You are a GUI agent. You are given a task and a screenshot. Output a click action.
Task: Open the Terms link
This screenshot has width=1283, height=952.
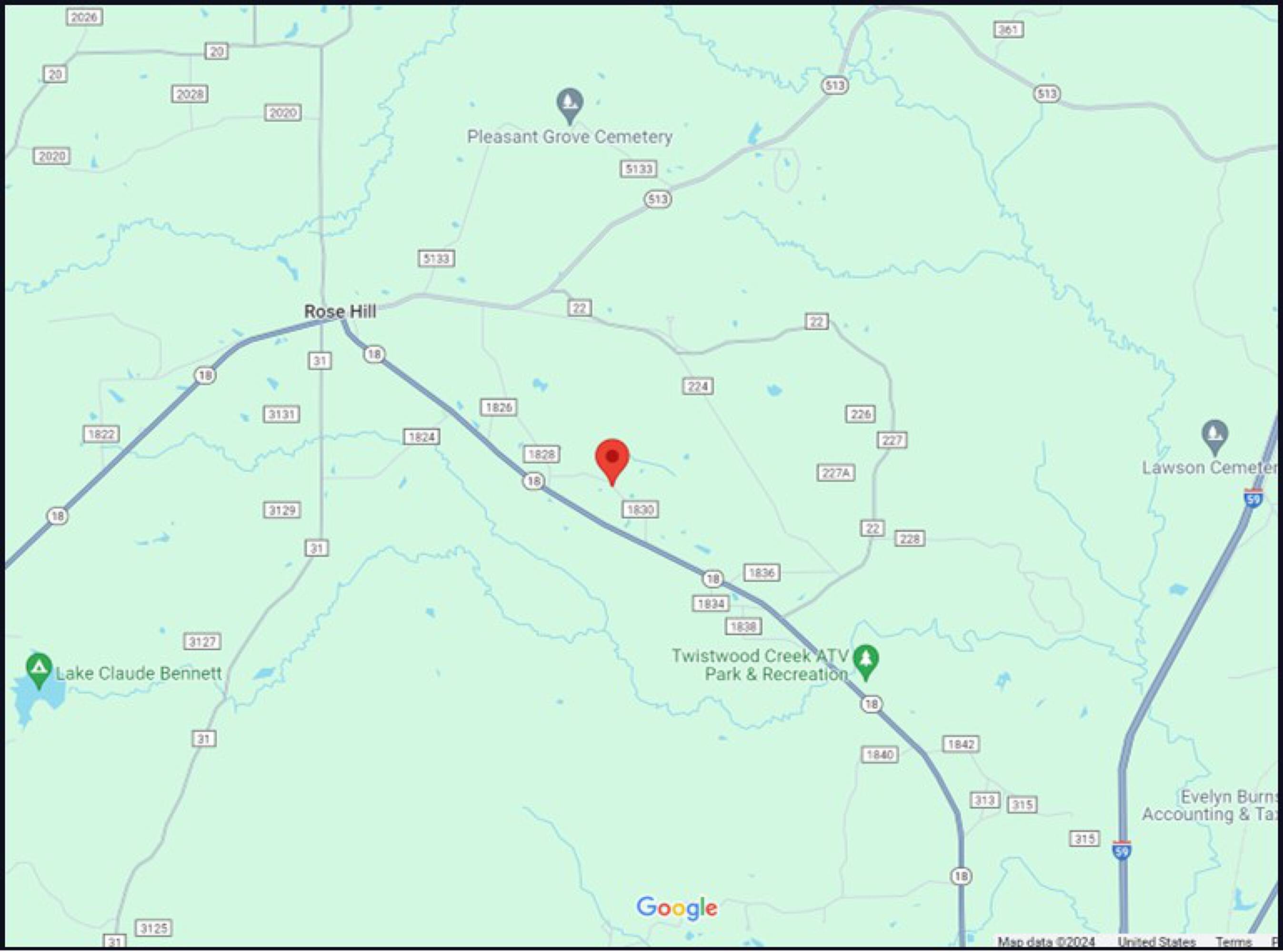click(x=1233, y=942)
